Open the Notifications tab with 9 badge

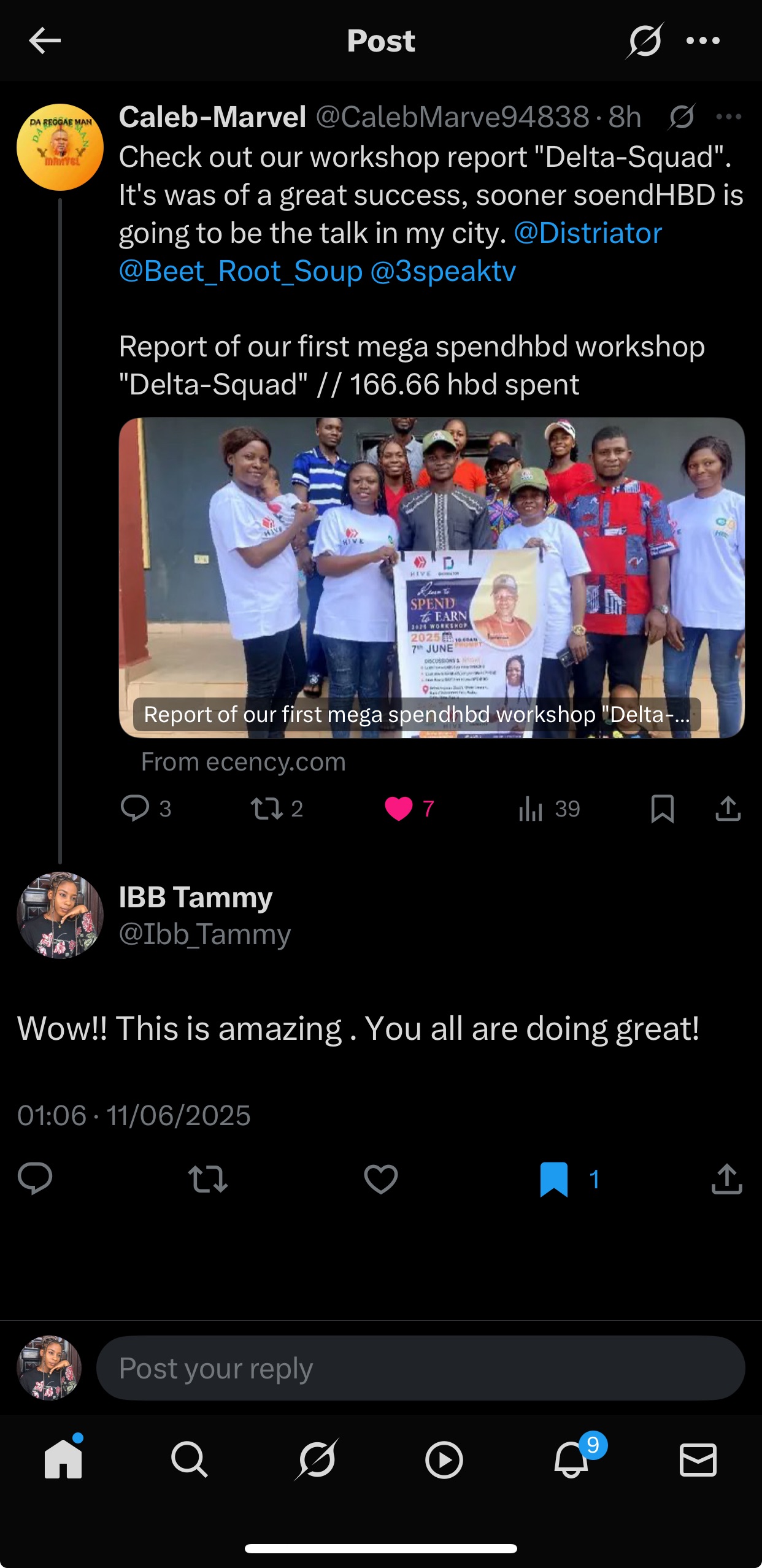tap(571, 1459)
